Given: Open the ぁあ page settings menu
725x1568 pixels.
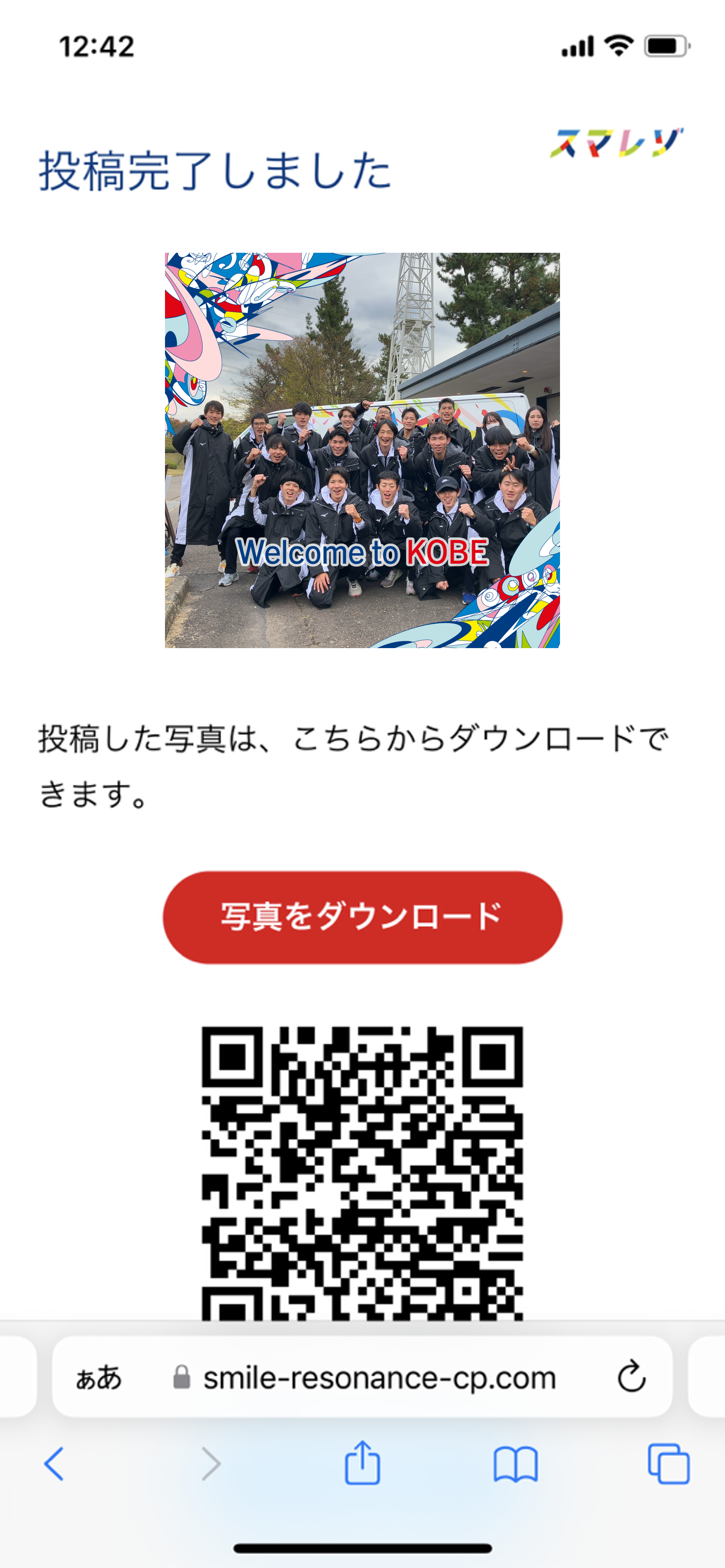Looking at the screenshot, I should [x=98, y=1377].
